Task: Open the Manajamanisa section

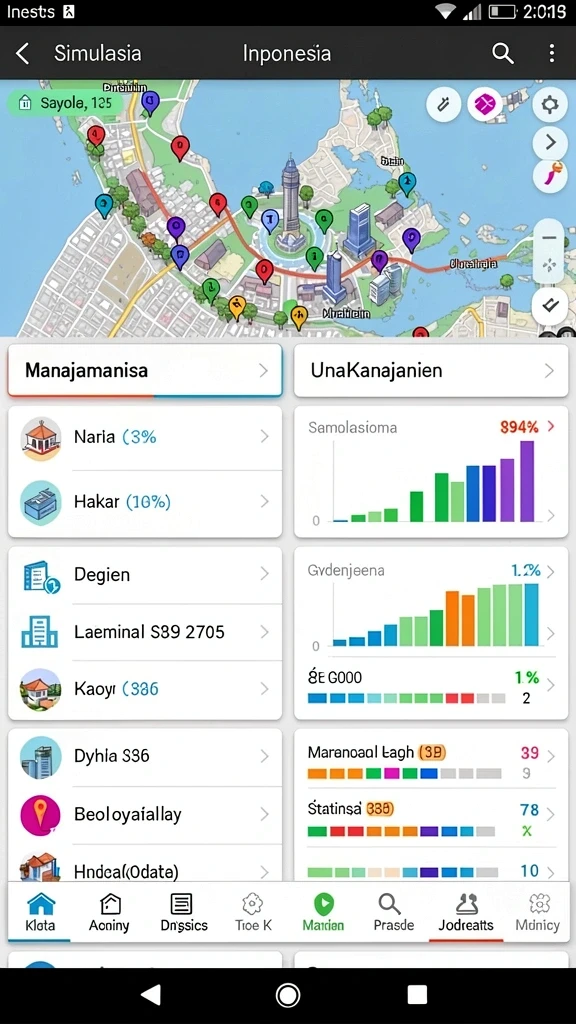Action: click(x=145, y=371)
